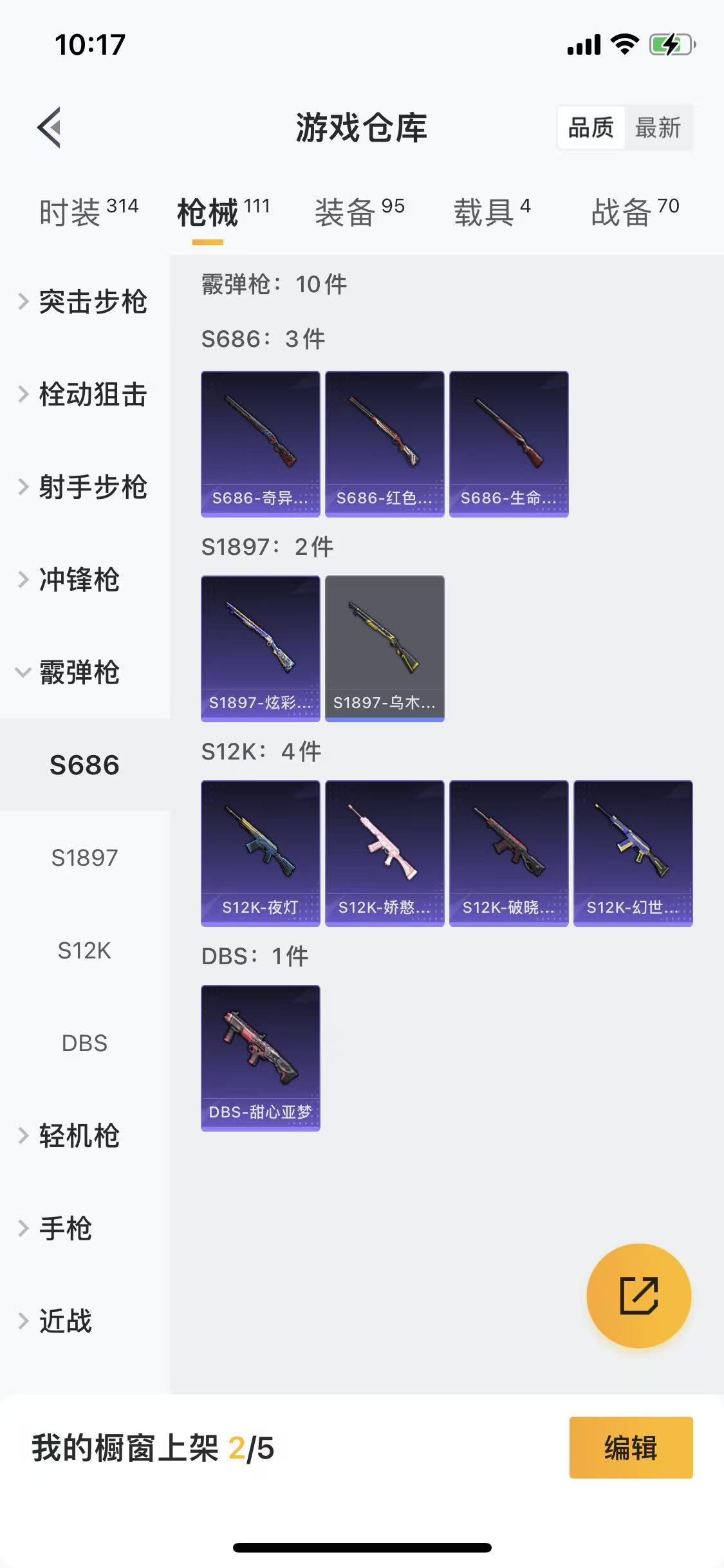Image resolution: width=724 pixels, height=1568 pixels.
Task: Select the S12K-娇憨 pink weapon skin
Action: pyautogui.click(x=384, y=853)
